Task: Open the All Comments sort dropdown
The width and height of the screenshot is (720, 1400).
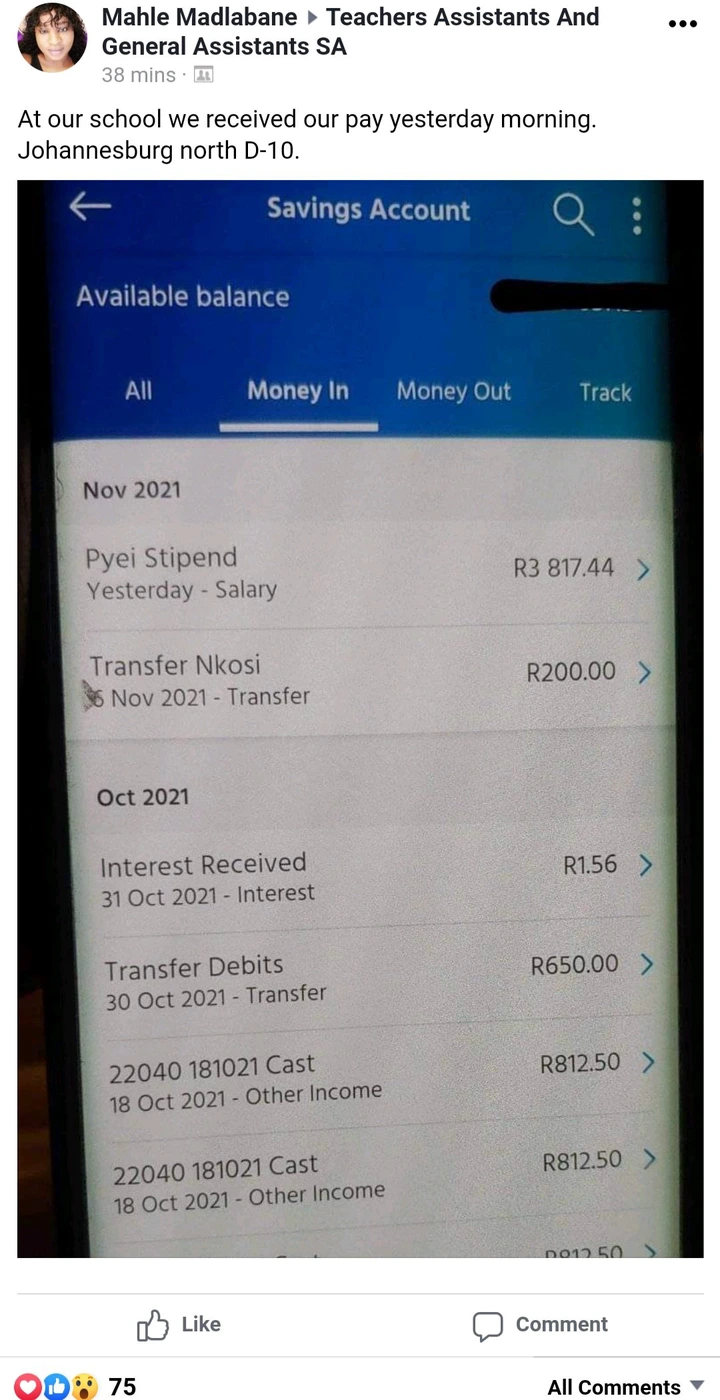Action: coord(626,1386)
